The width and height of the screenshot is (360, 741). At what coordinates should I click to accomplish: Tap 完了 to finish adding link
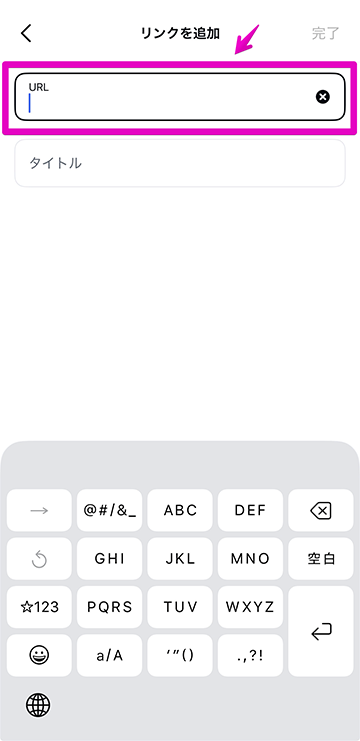tap(326, 34)
